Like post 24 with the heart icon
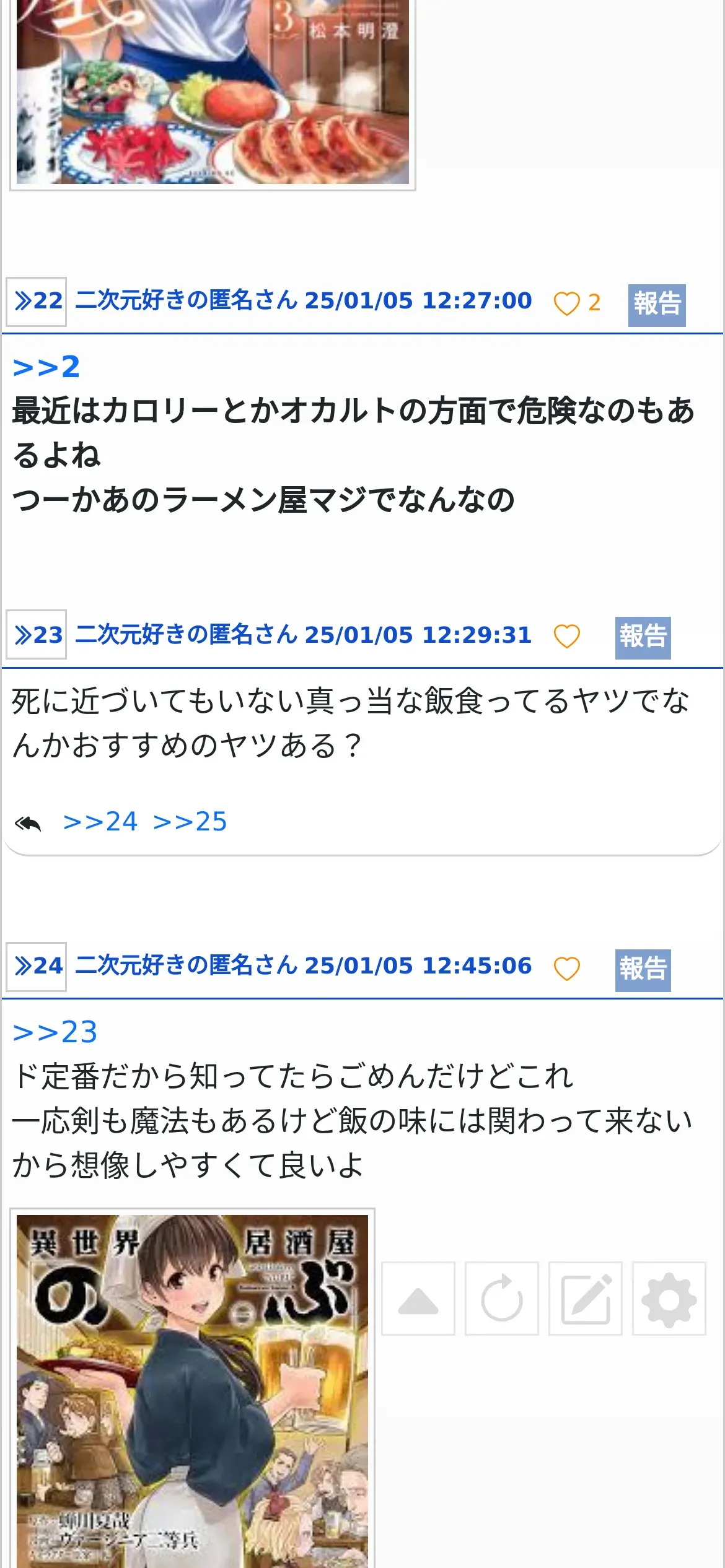 566,969
